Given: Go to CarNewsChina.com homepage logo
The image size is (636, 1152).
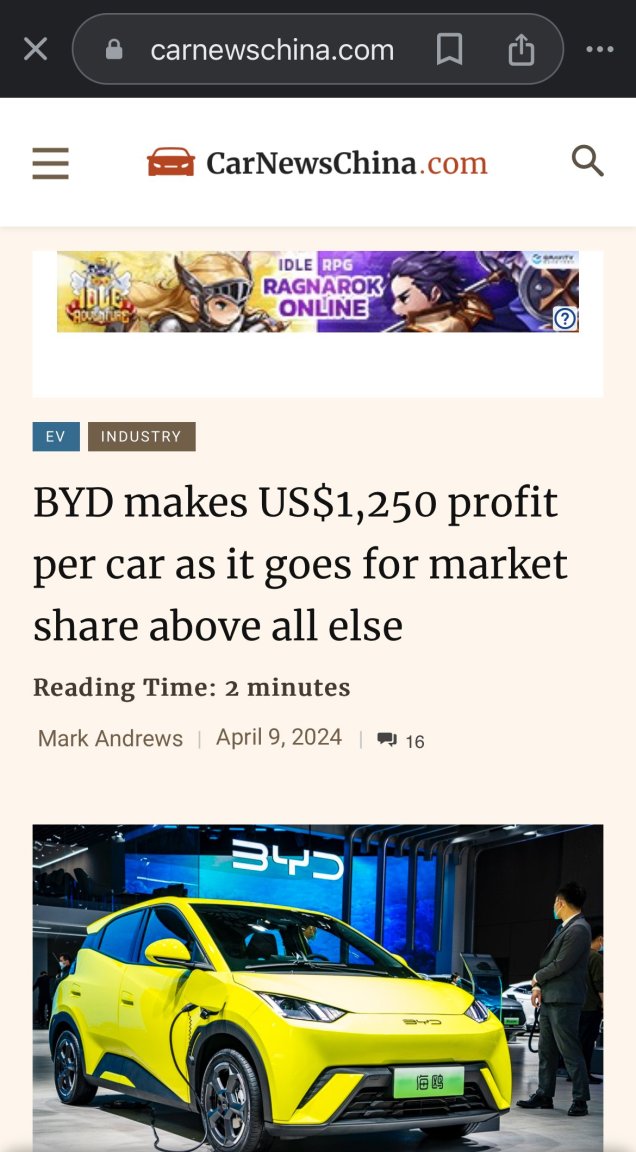Looking at the screenshot, I should pos(318,162).
